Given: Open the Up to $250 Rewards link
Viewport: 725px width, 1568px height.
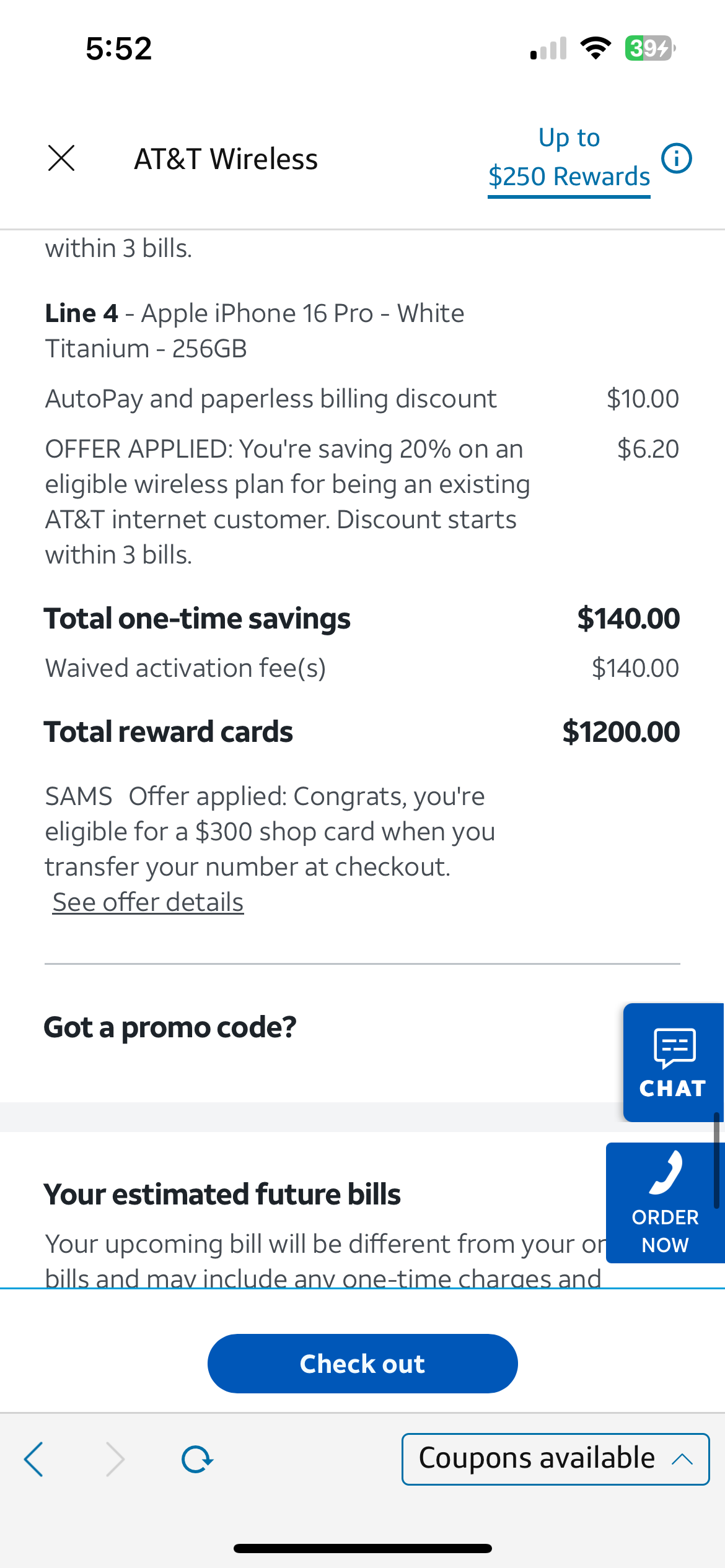Looking at the screenshot, I should click(x=569, y=157).
